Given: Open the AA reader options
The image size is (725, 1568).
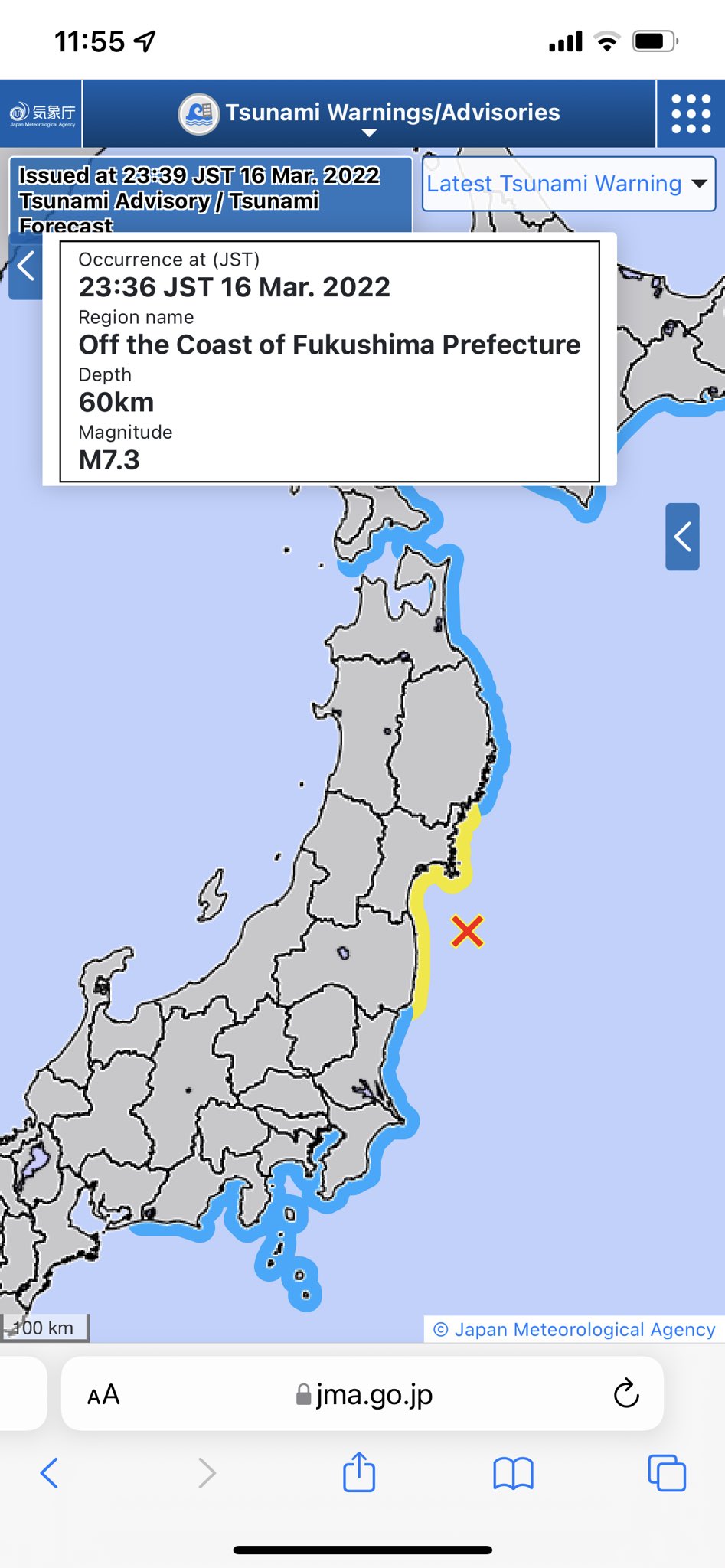Looking at the screenshot, I should pos(103,1394).
